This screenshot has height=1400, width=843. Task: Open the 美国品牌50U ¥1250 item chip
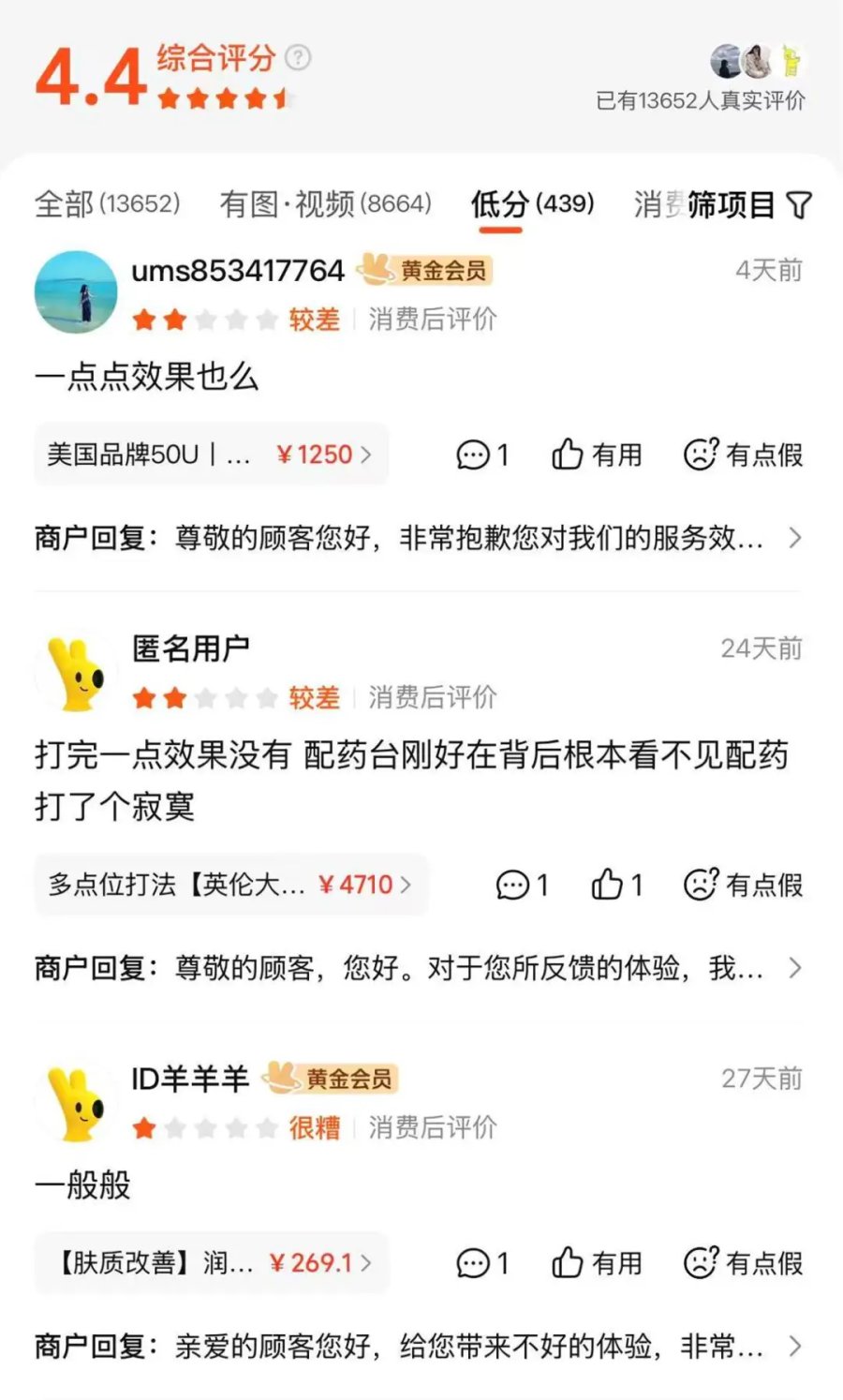(x=211, y=454)
